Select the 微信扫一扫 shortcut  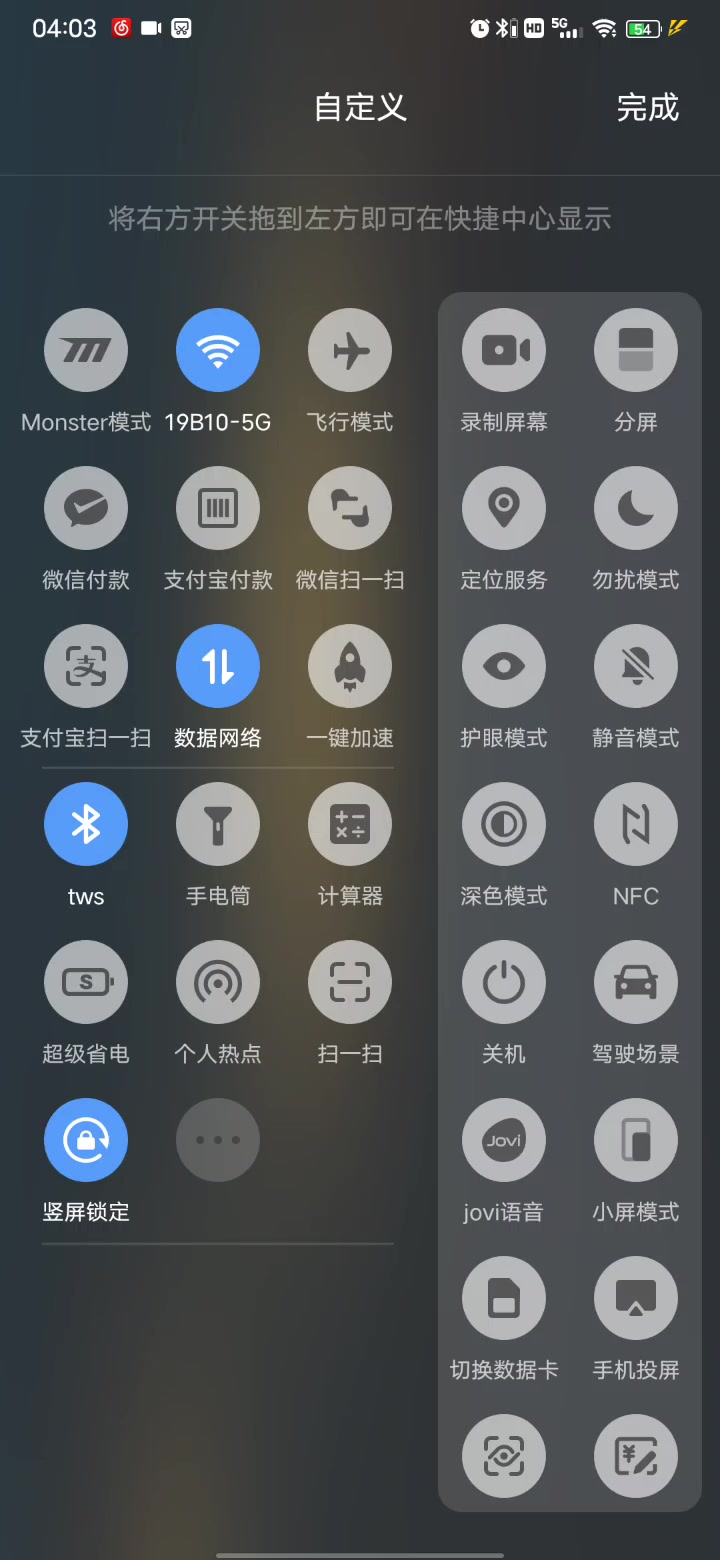350,508
